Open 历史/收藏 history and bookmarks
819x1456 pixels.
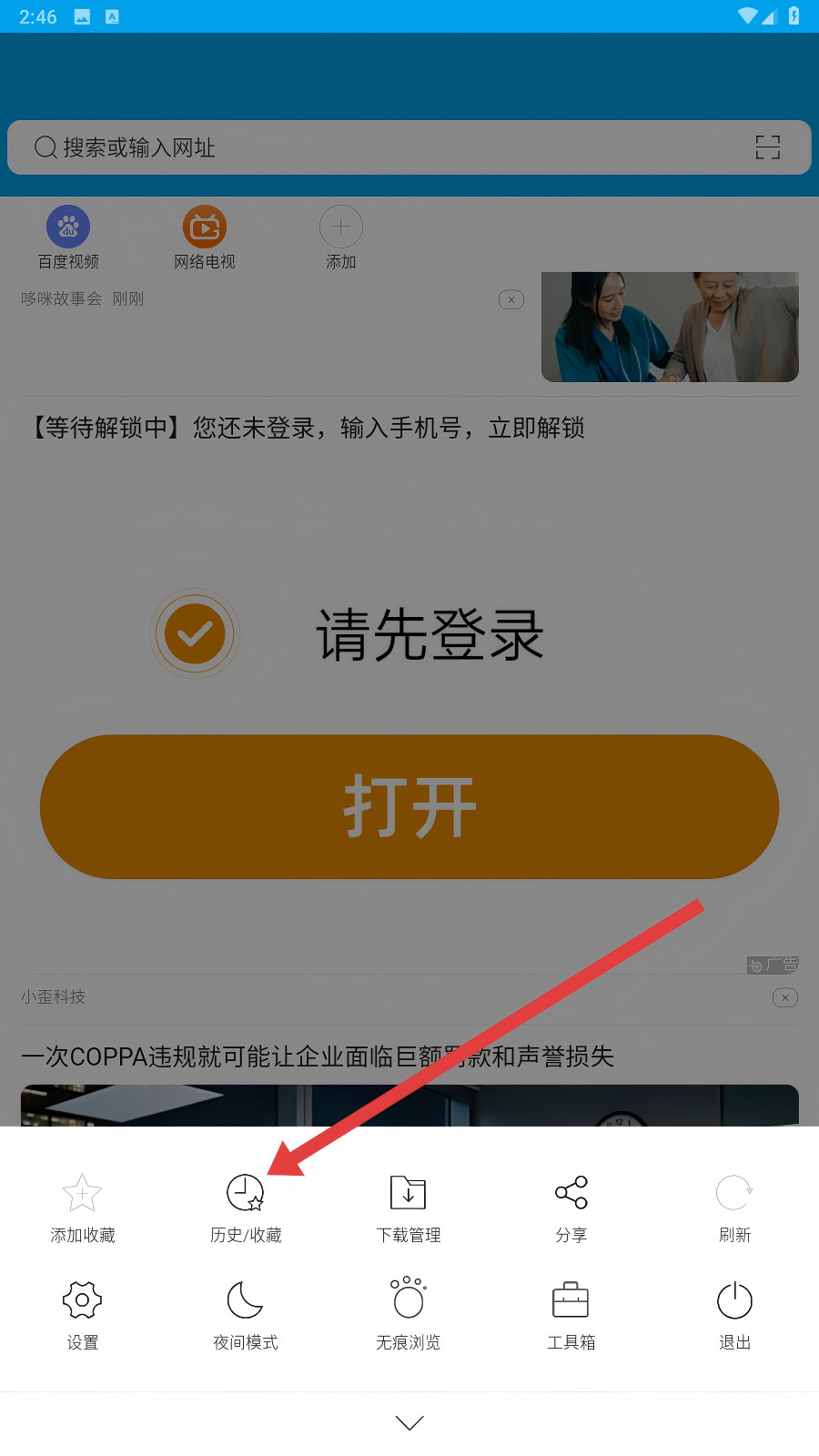[x=246, y=1207]
